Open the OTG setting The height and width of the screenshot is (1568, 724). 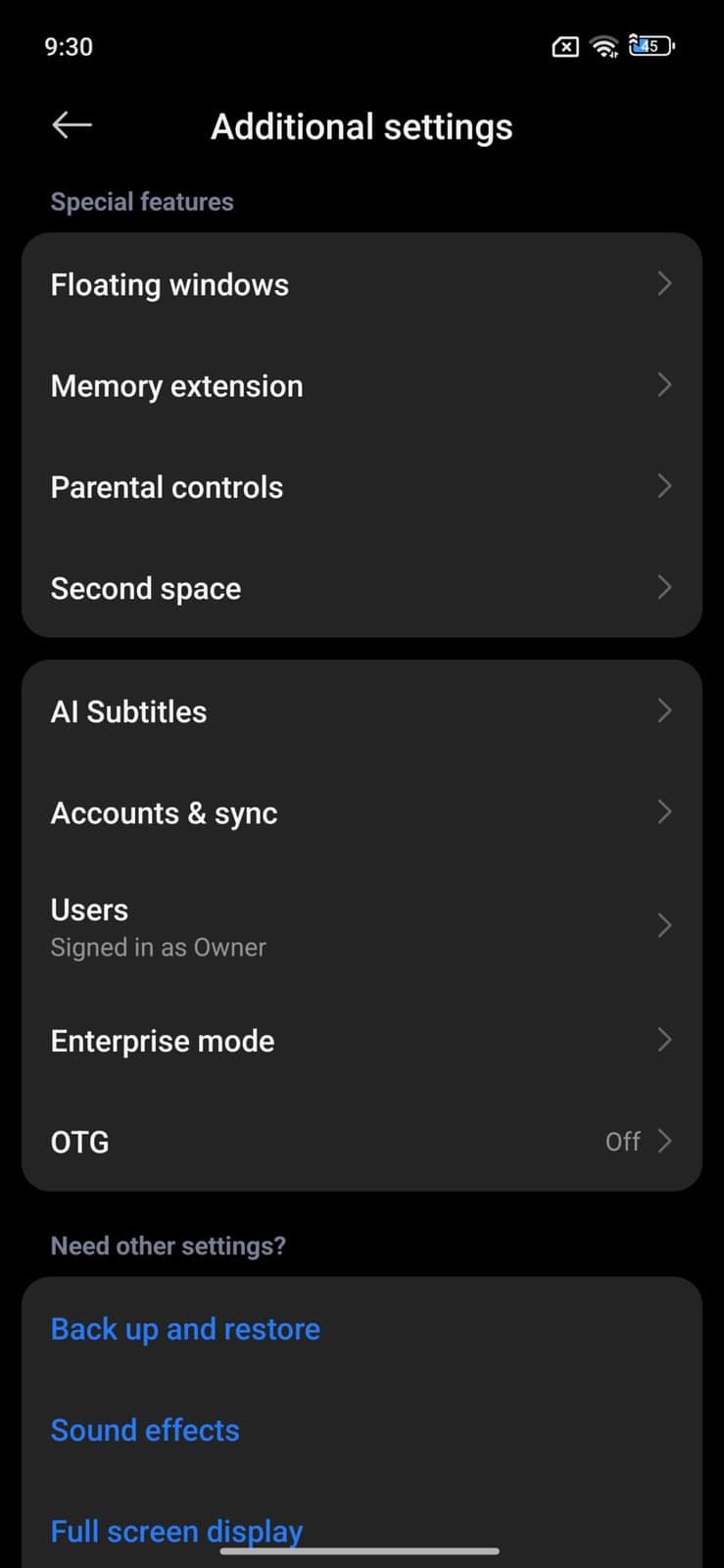(361, 1142)
